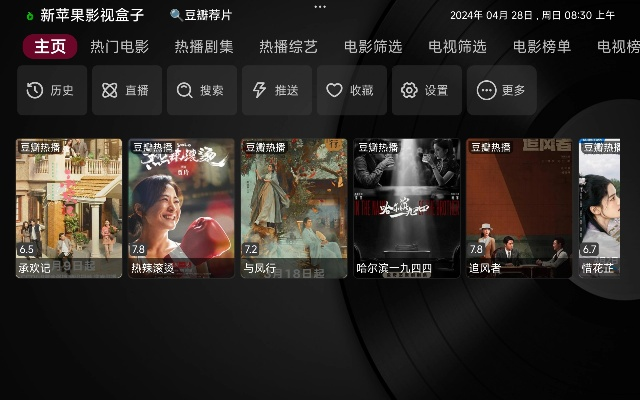Select the 主页 tab

[x=50, y=47]
